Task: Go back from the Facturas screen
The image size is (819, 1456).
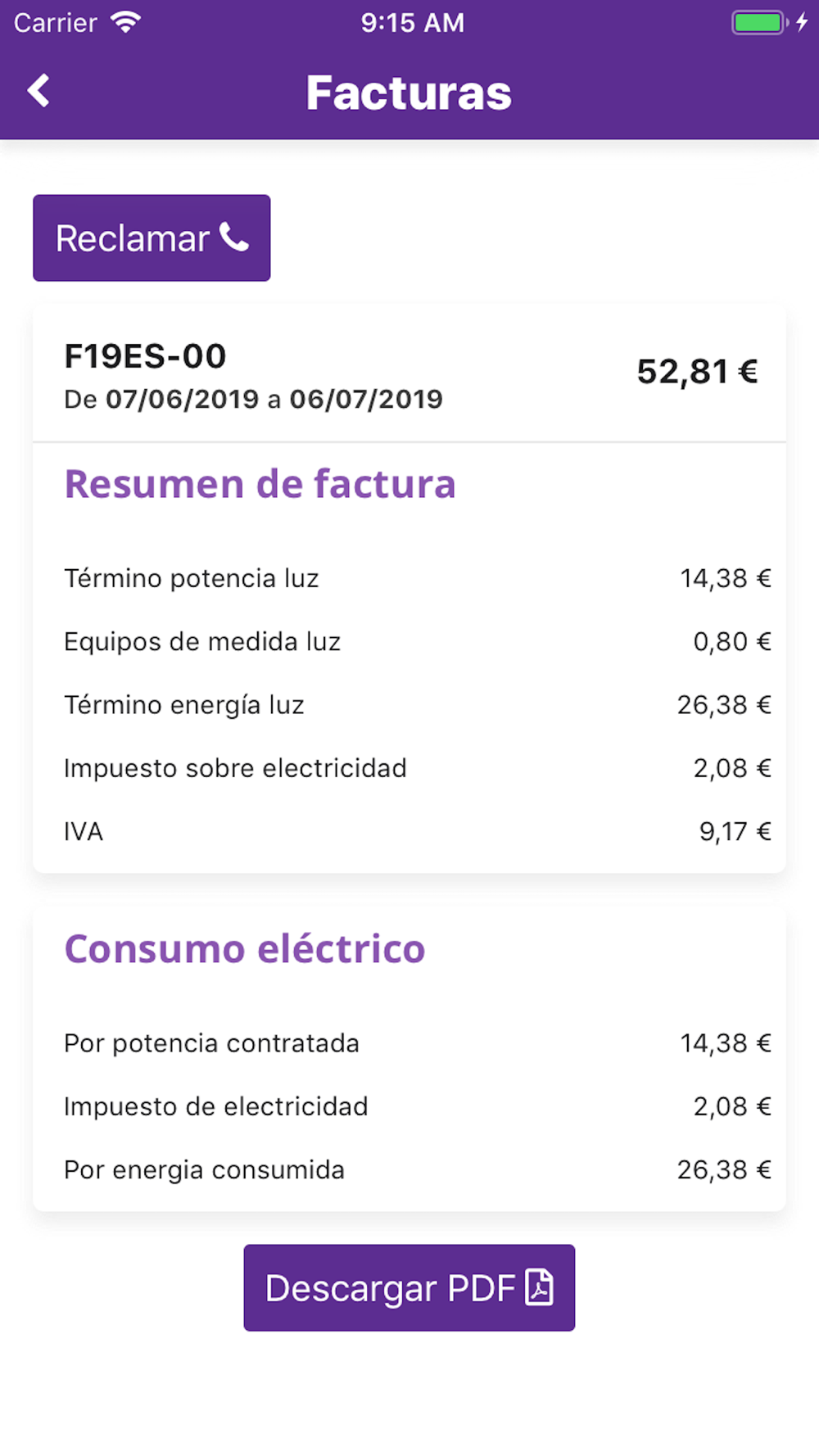Action: click(38, 91)
